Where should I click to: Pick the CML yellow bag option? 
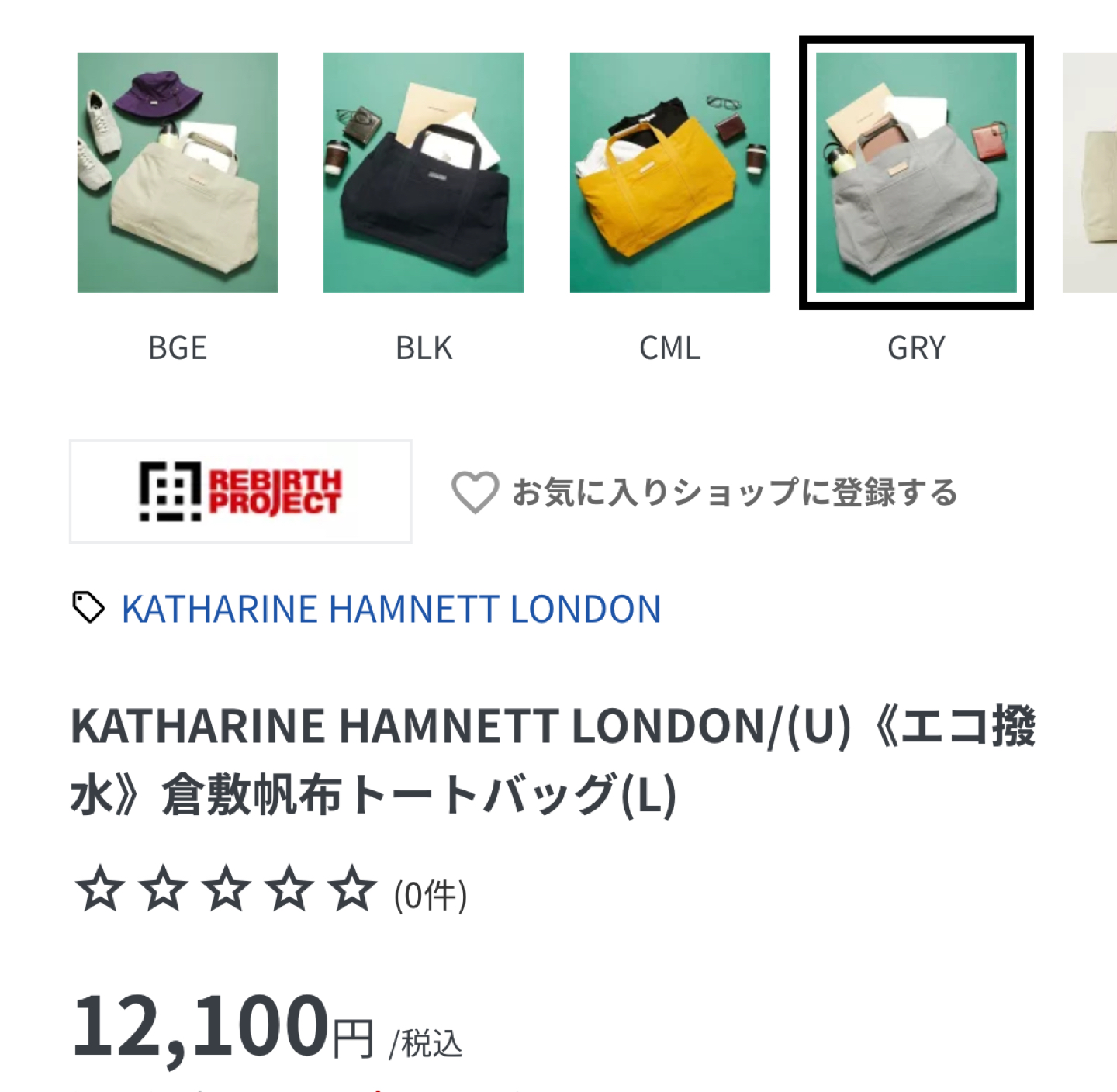coord(669,173)
